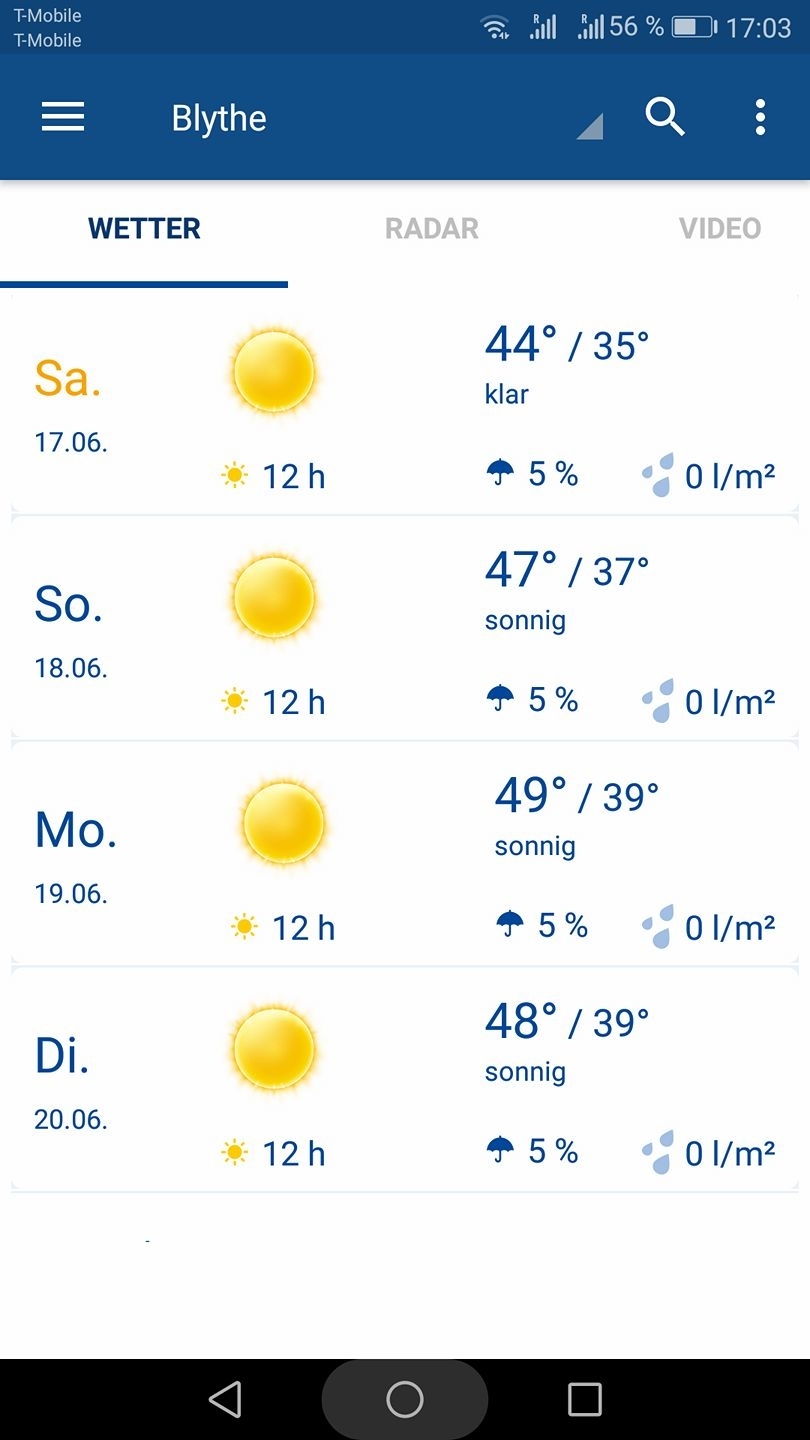Open the hamburger drawer menu
The height and width of the screenshot is (1440, 810).
[63, 118]
